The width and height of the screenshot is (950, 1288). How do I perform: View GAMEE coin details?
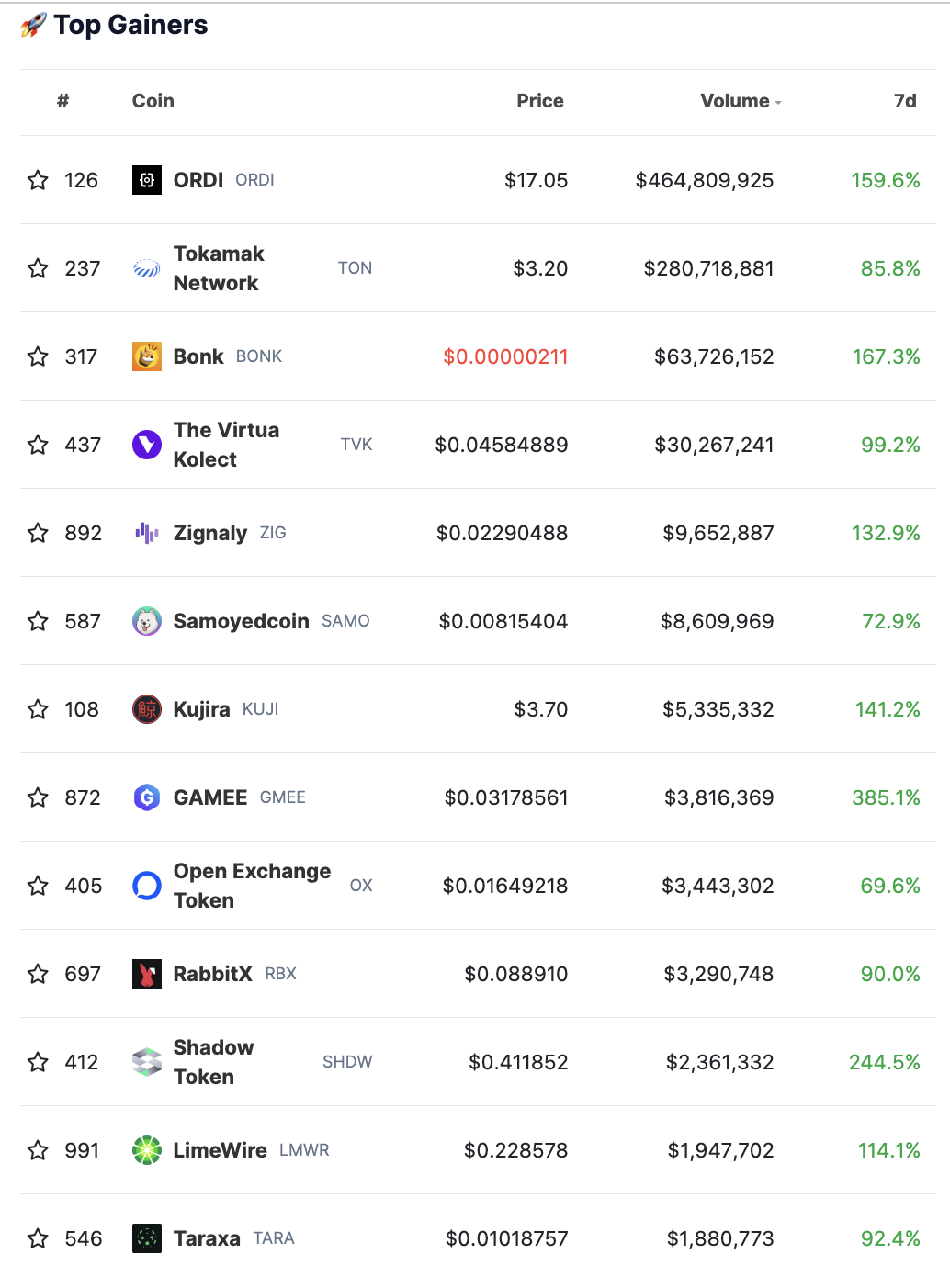click(x=209, y=797)
